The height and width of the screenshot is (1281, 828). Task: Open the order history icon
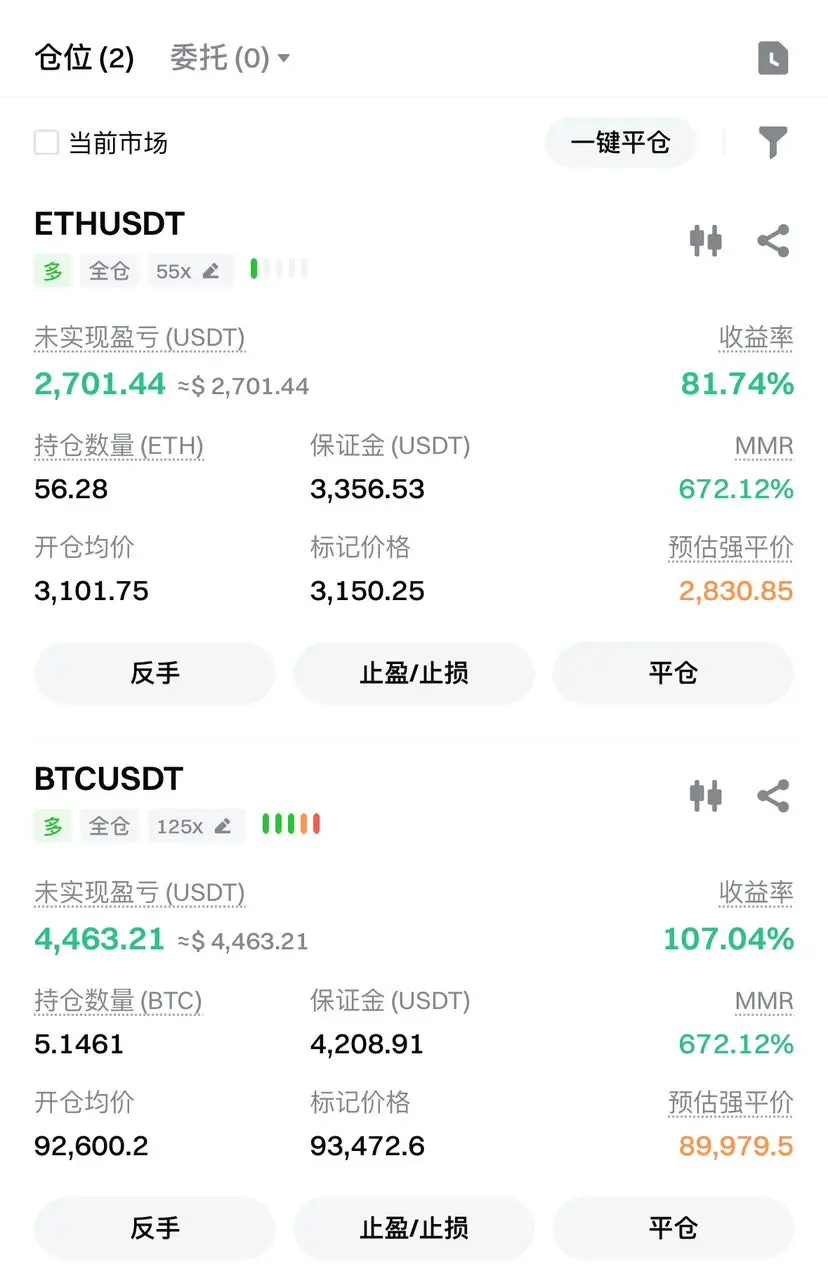pos(773,58)
